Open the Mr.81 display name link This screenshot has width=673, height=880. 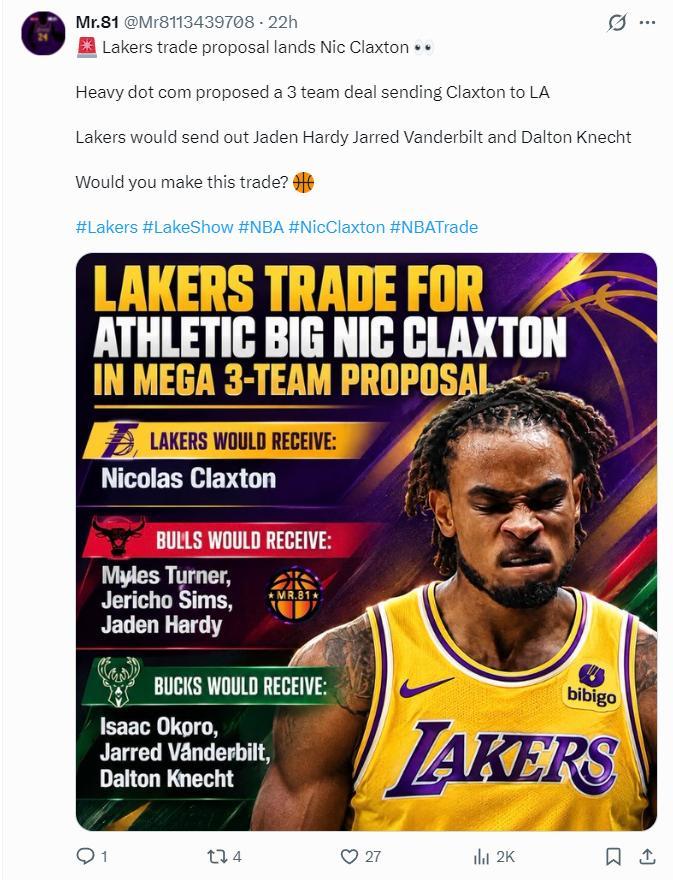(x=97, y=22)
